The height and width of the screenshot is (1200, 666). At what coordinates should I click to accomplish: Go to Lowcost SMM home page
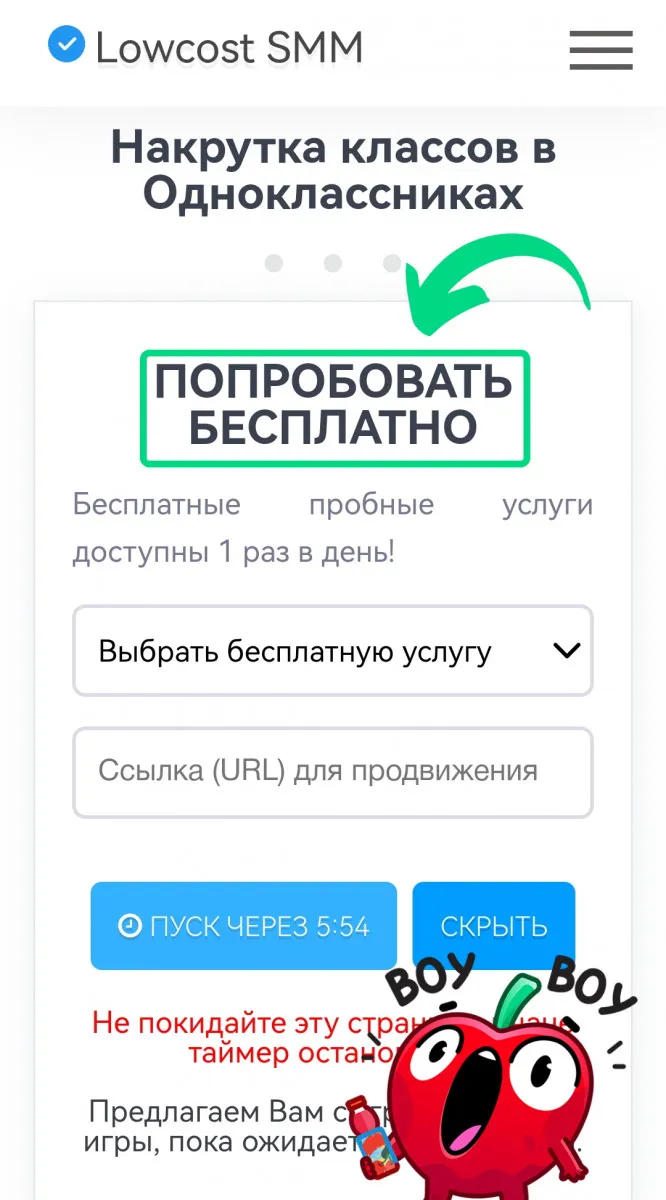pos(206,47)
